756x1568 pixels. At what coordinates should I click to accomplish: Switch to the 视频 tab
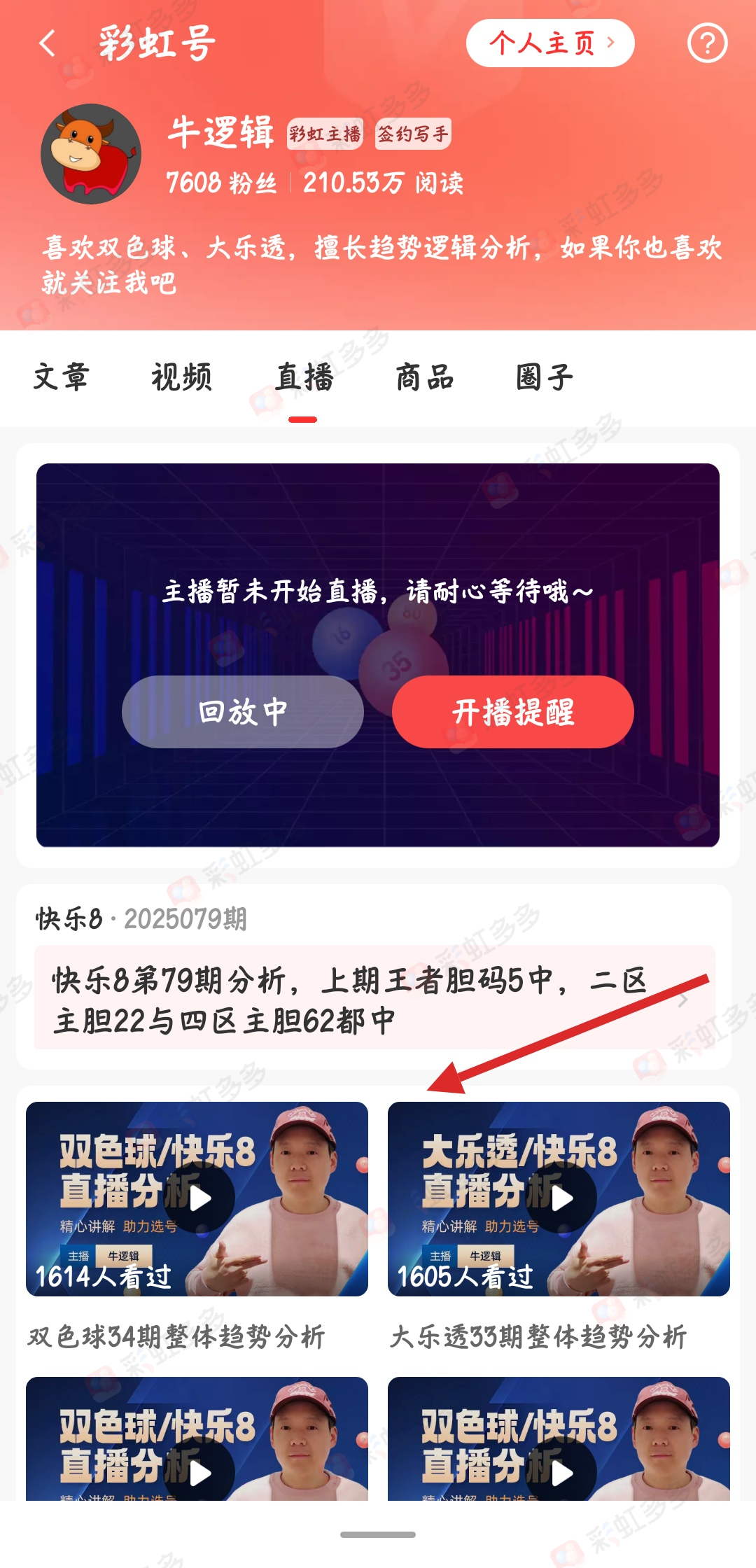182,378
